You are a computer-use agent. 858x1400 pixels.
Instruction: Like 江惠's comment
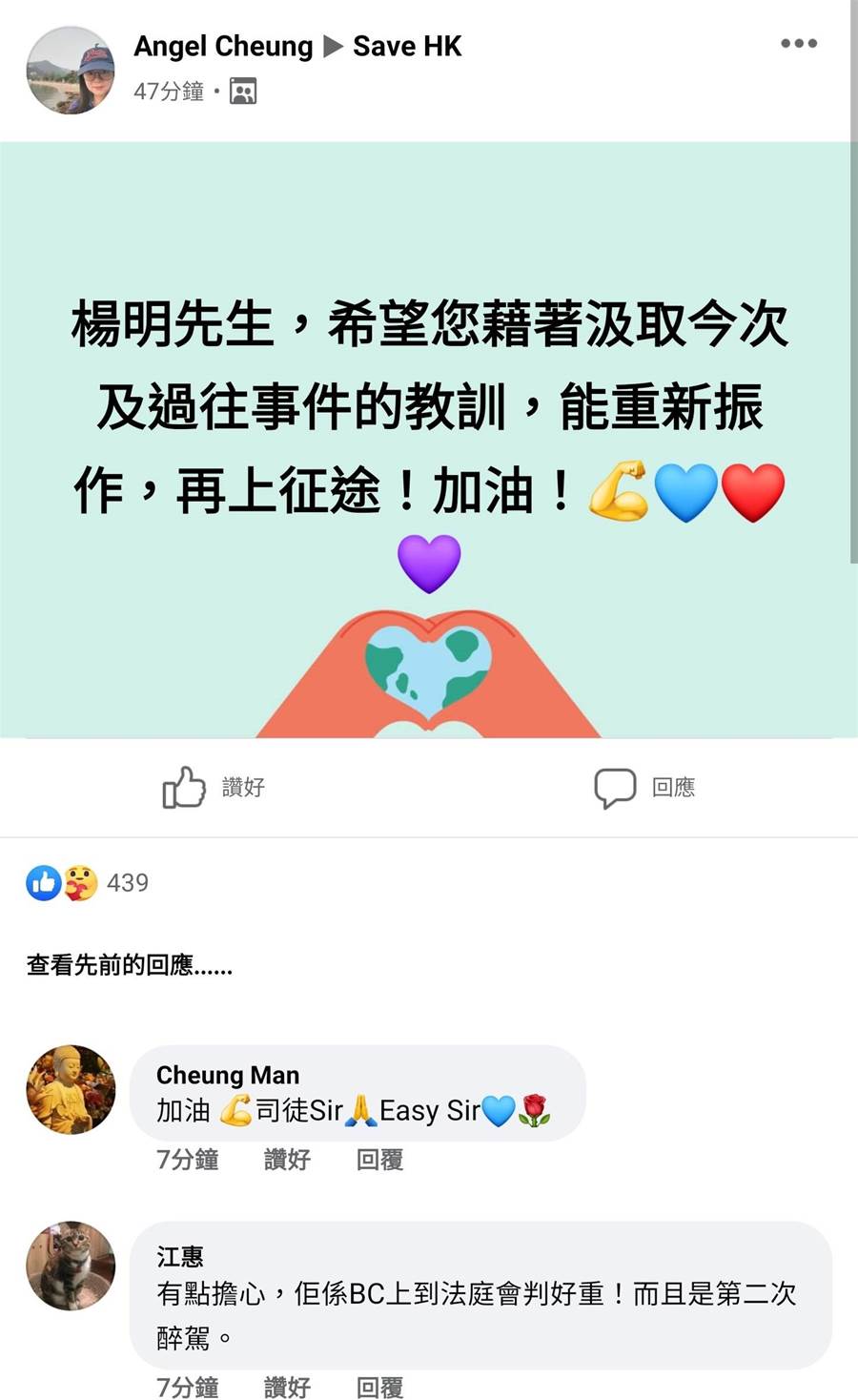(x=286, y=1387)
